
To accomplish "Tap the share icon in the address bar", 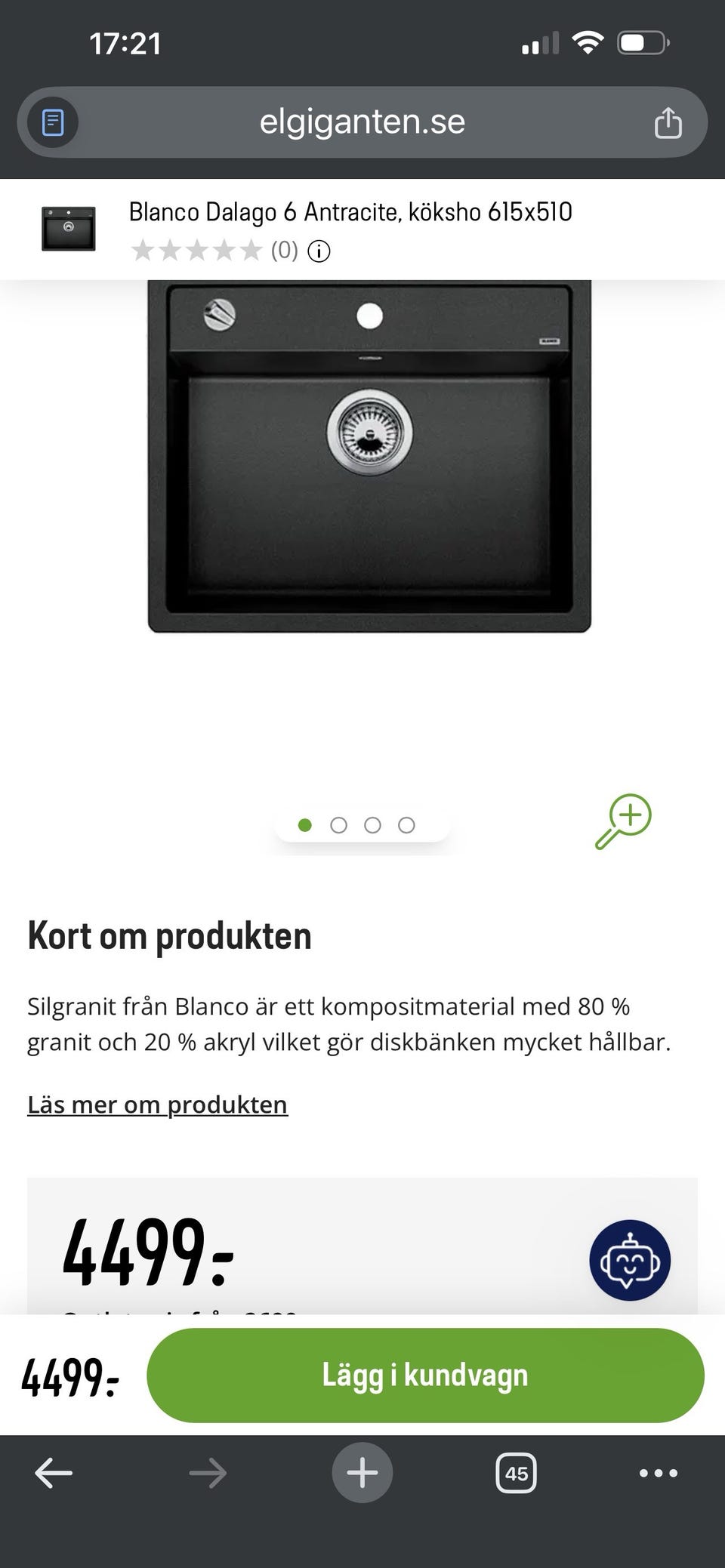I will pyautogui.click(x=668, y=122).
